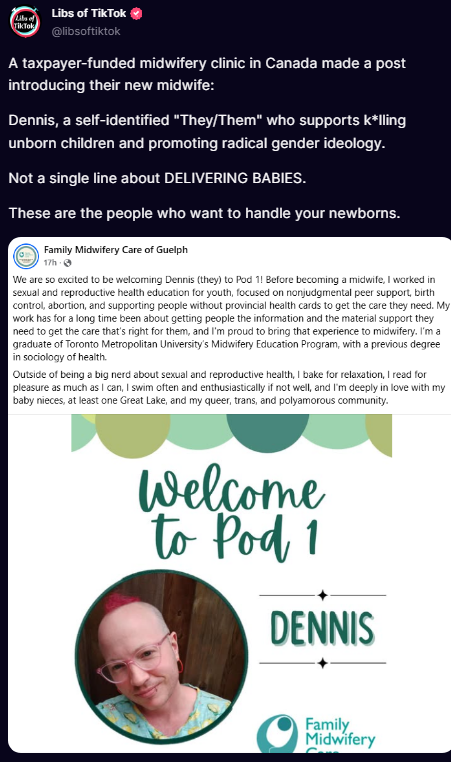This screenshot has width=451, height=762.
Task: Open the @libsoftiktok handle
Action: tap(86, 31)
